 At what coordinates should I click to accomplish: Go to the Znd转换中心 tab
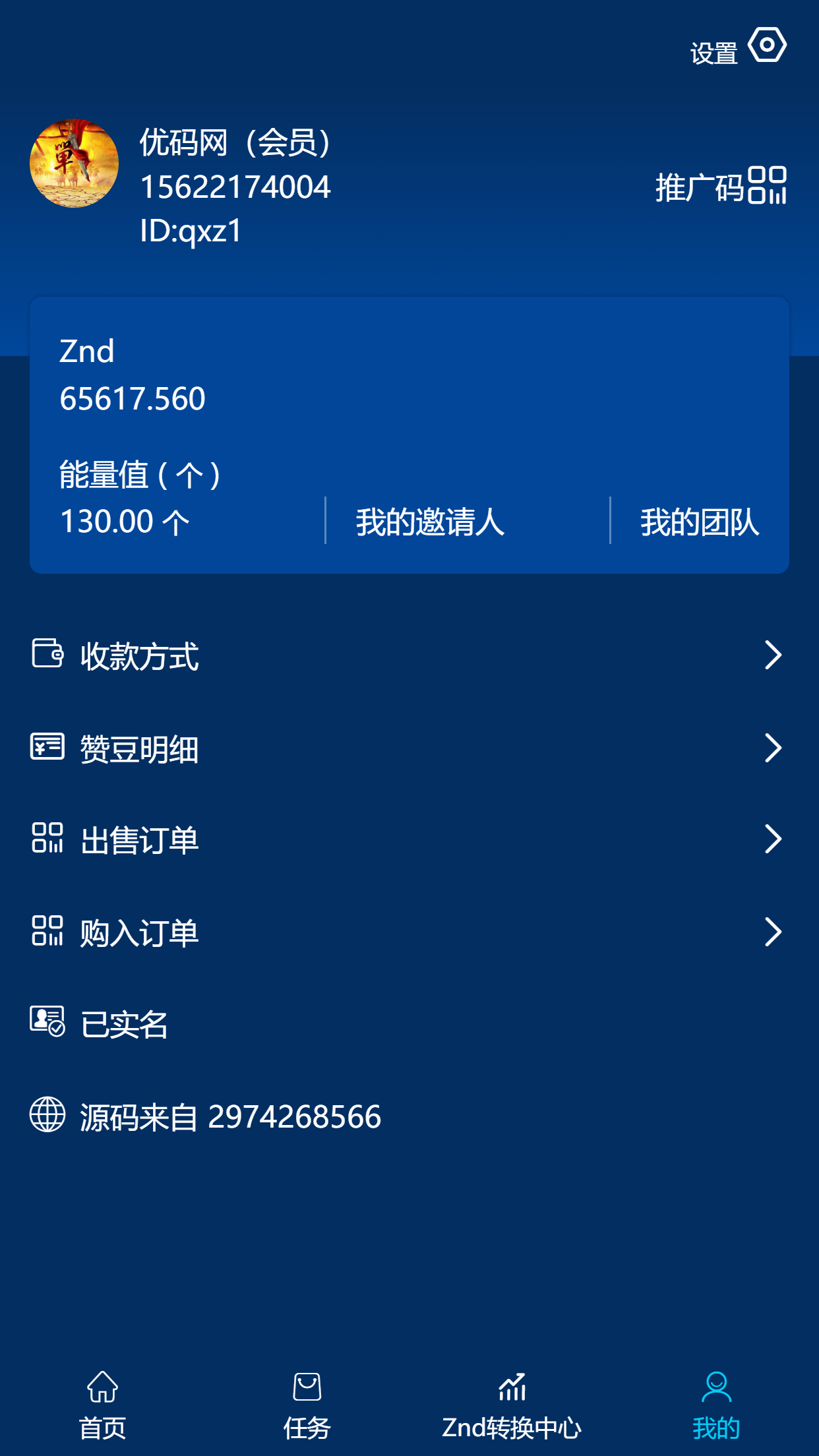512,1405
